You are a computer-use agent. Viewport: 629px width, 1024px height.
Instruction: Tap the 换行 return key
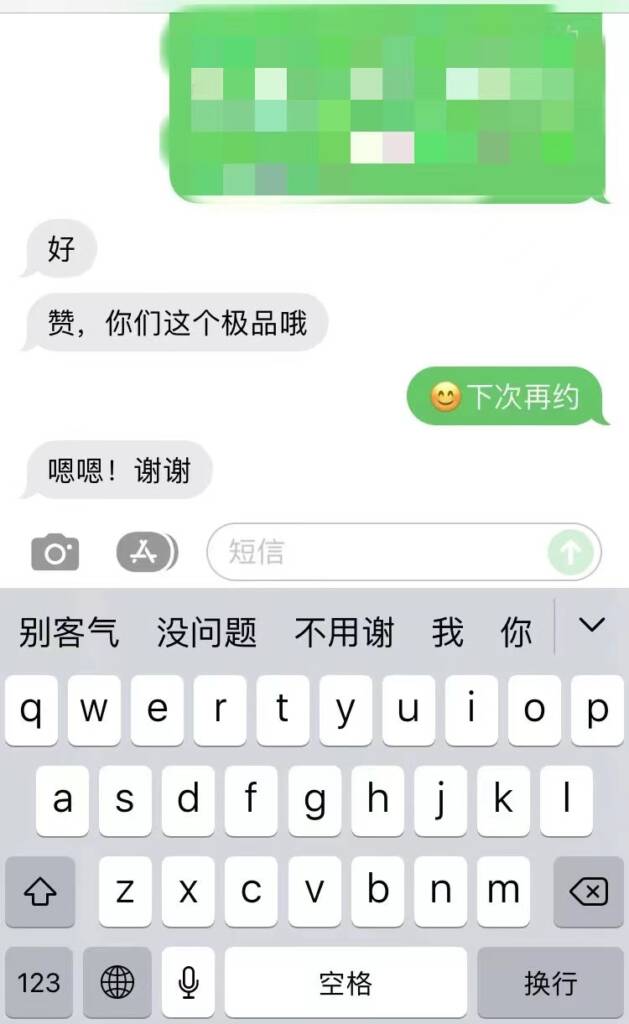(550, 982)
